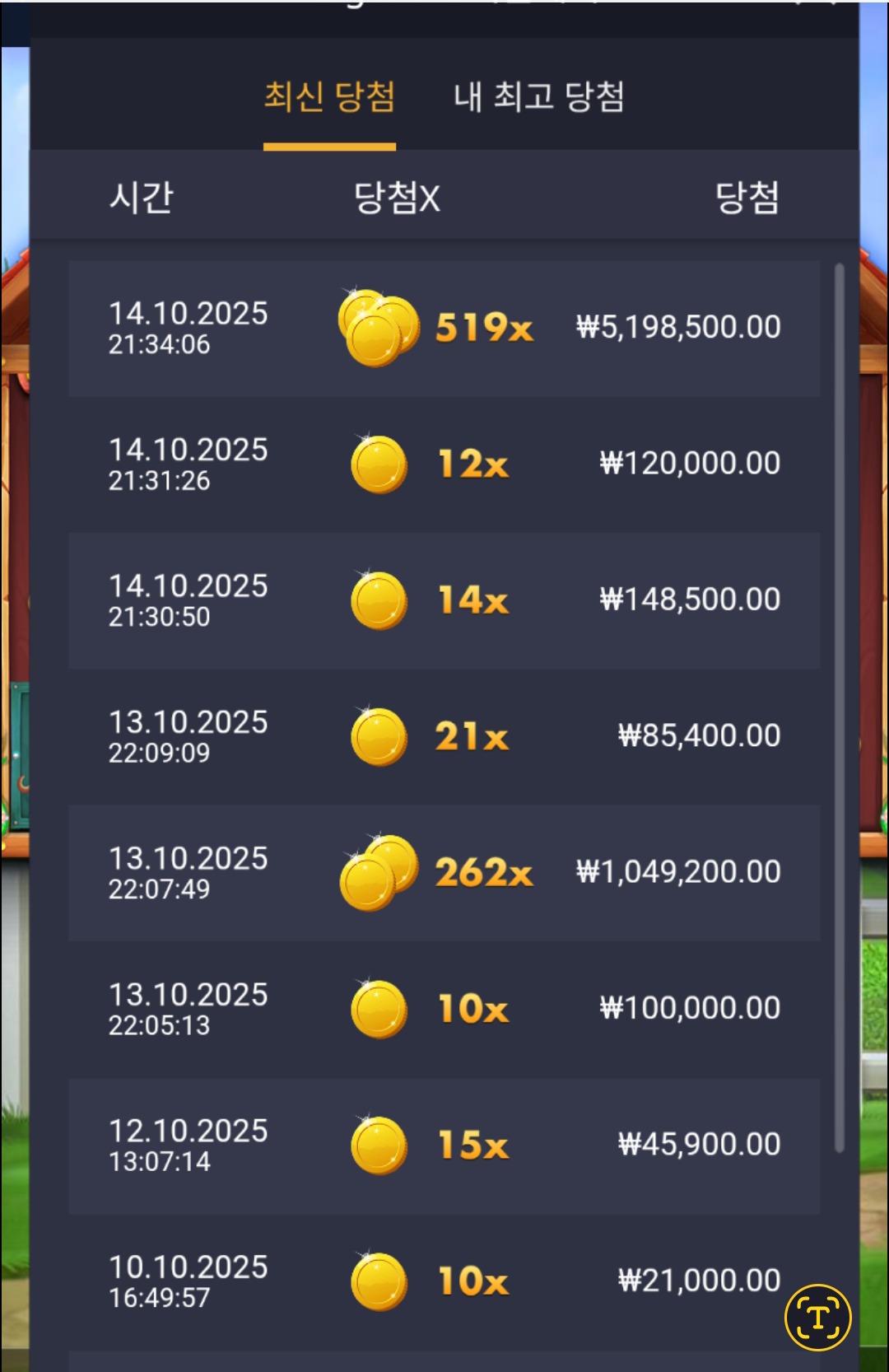Switch to the 내 최고 당첨 tab

[x=538, y=97]
